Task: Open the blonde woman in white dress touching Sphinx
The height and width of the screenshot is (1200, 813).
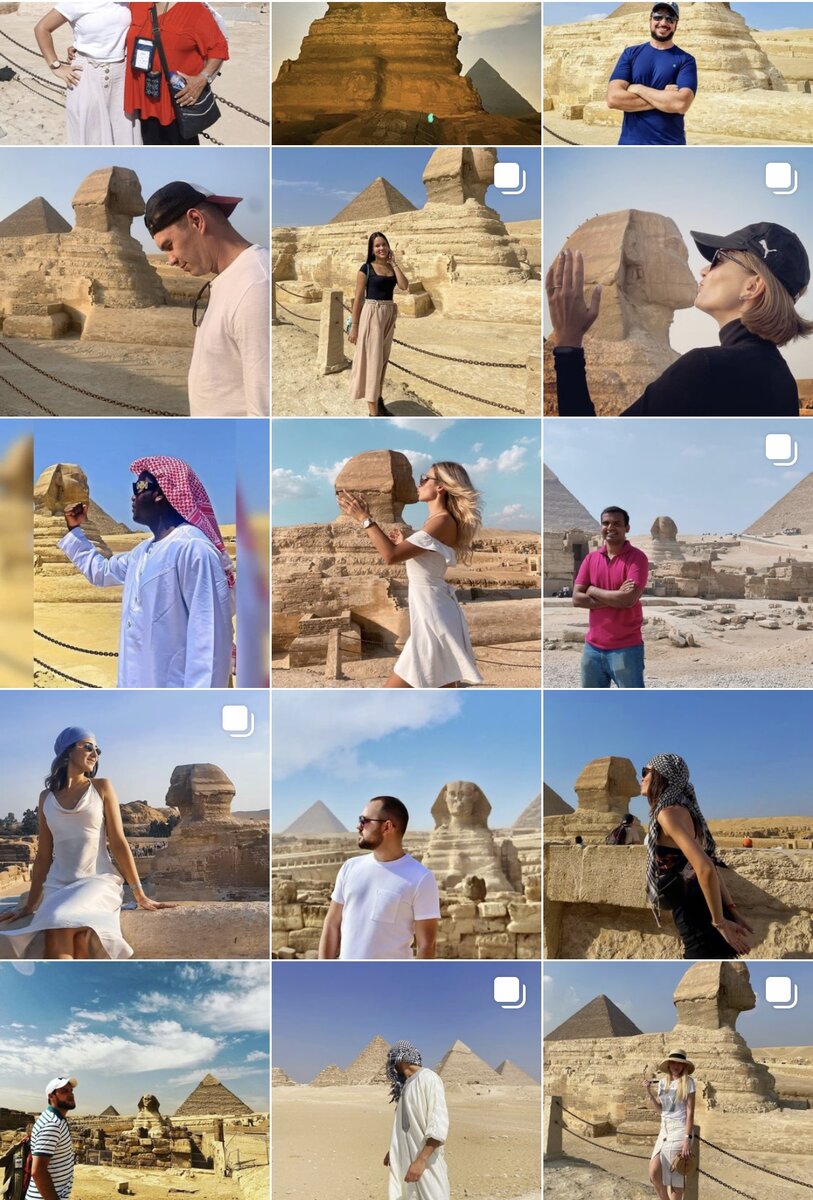Action: 406,550
